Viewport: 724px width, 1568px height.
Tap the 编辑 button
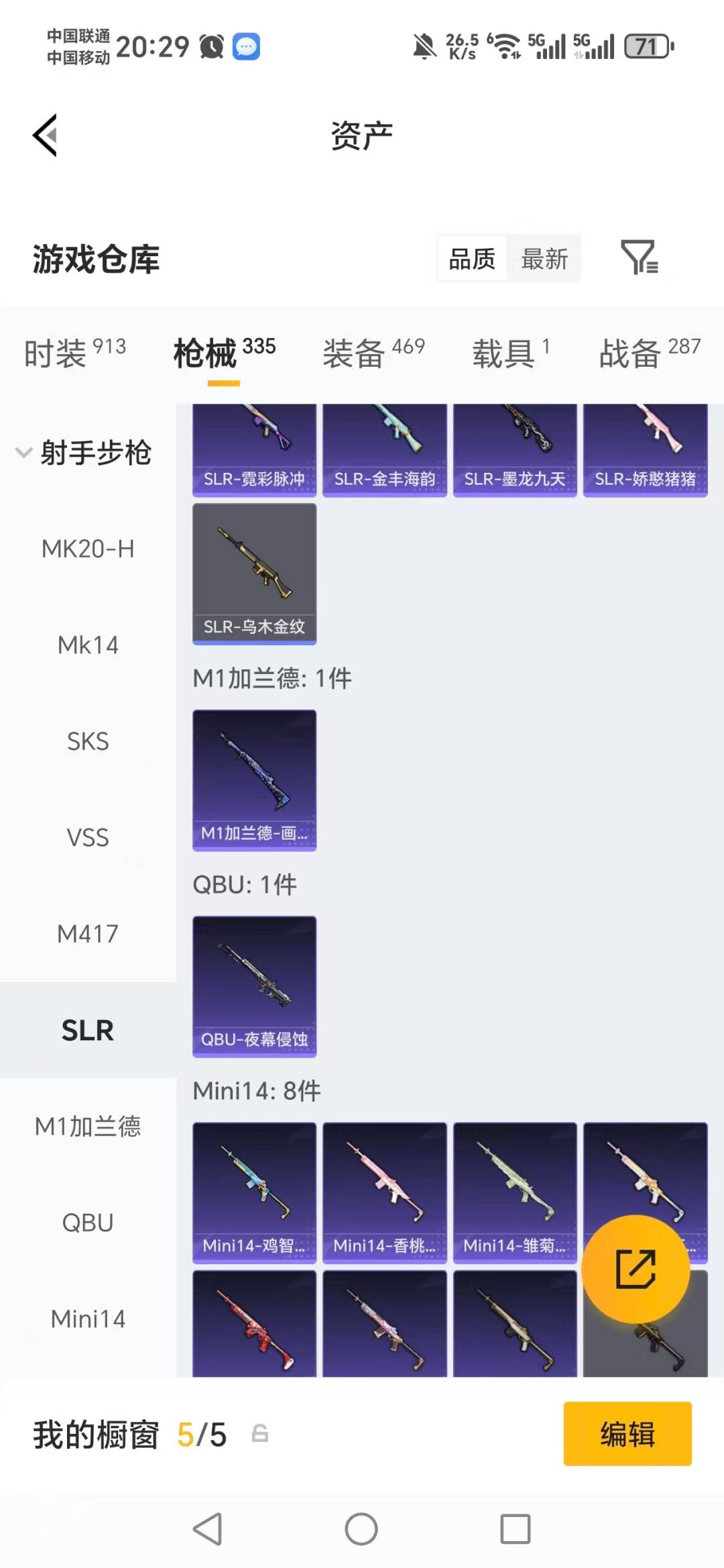627,1433
